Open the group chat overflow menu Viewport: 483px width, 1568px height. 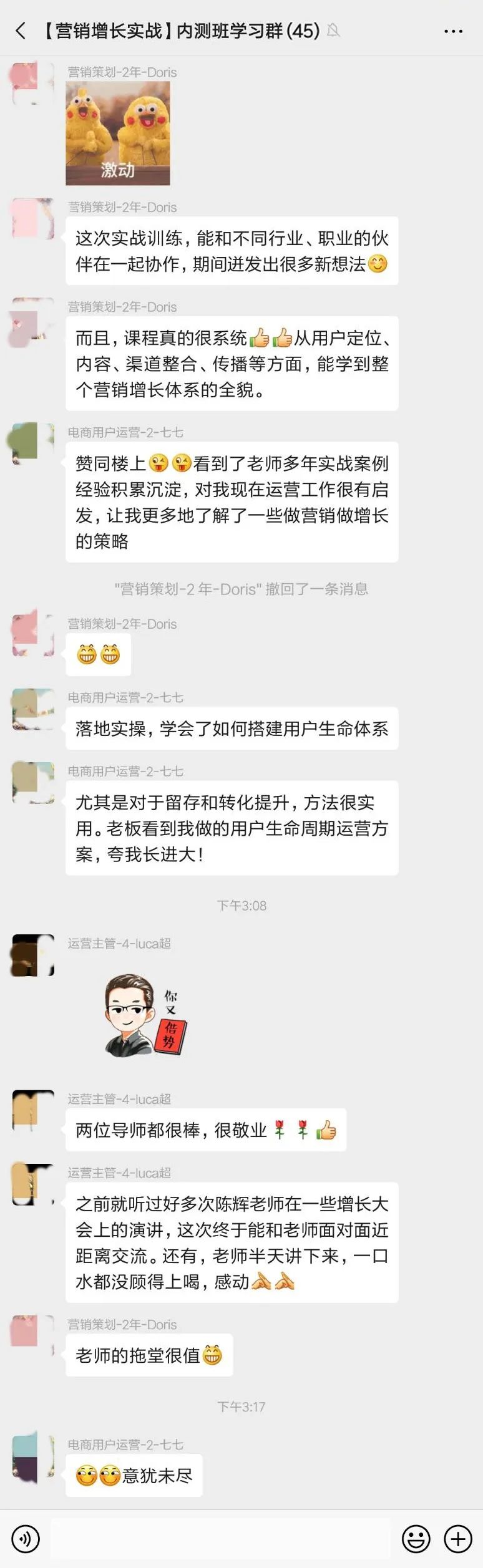click(x=453, y=31)
